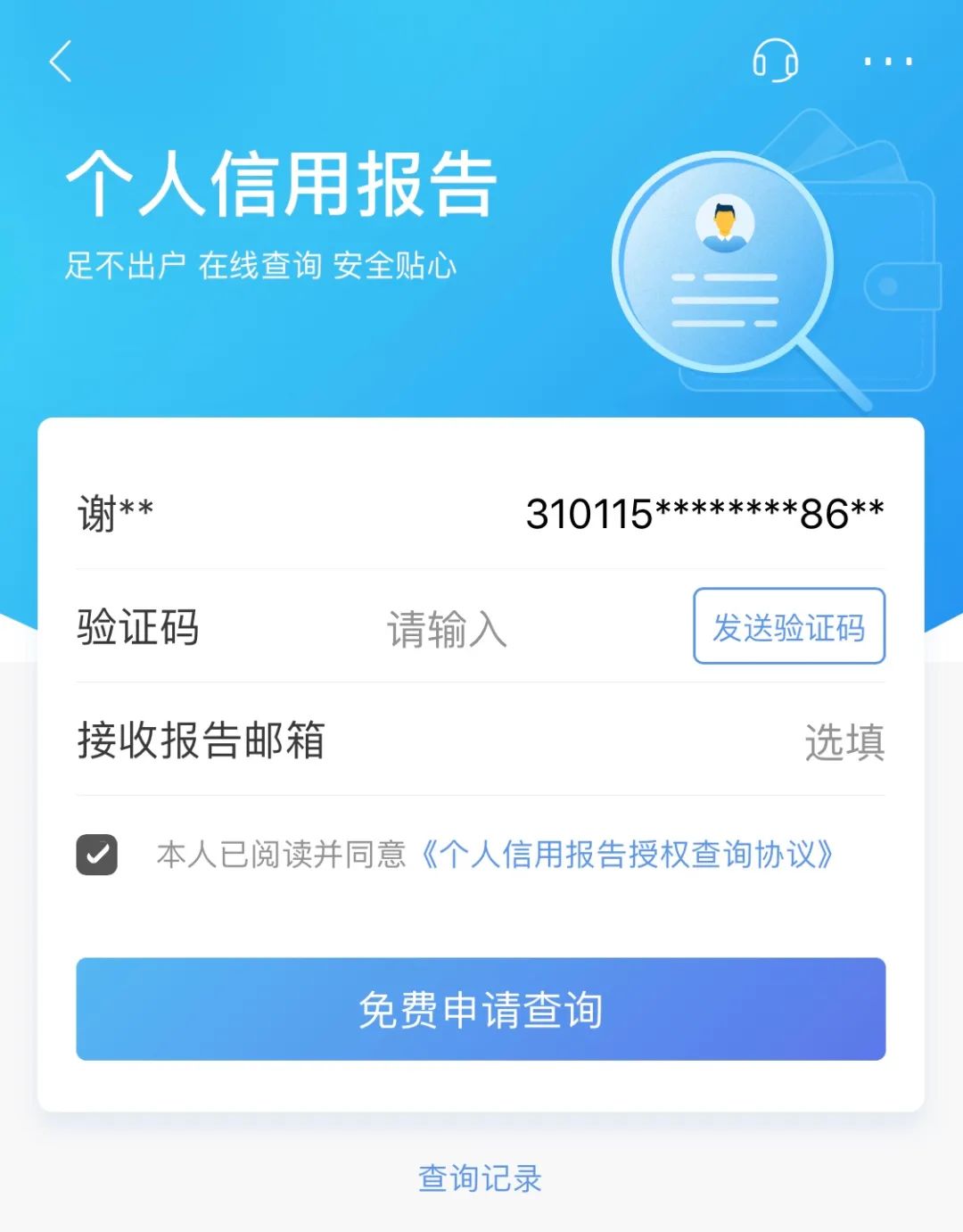Tap the user avatar inside the magnifier

point(724,223)
